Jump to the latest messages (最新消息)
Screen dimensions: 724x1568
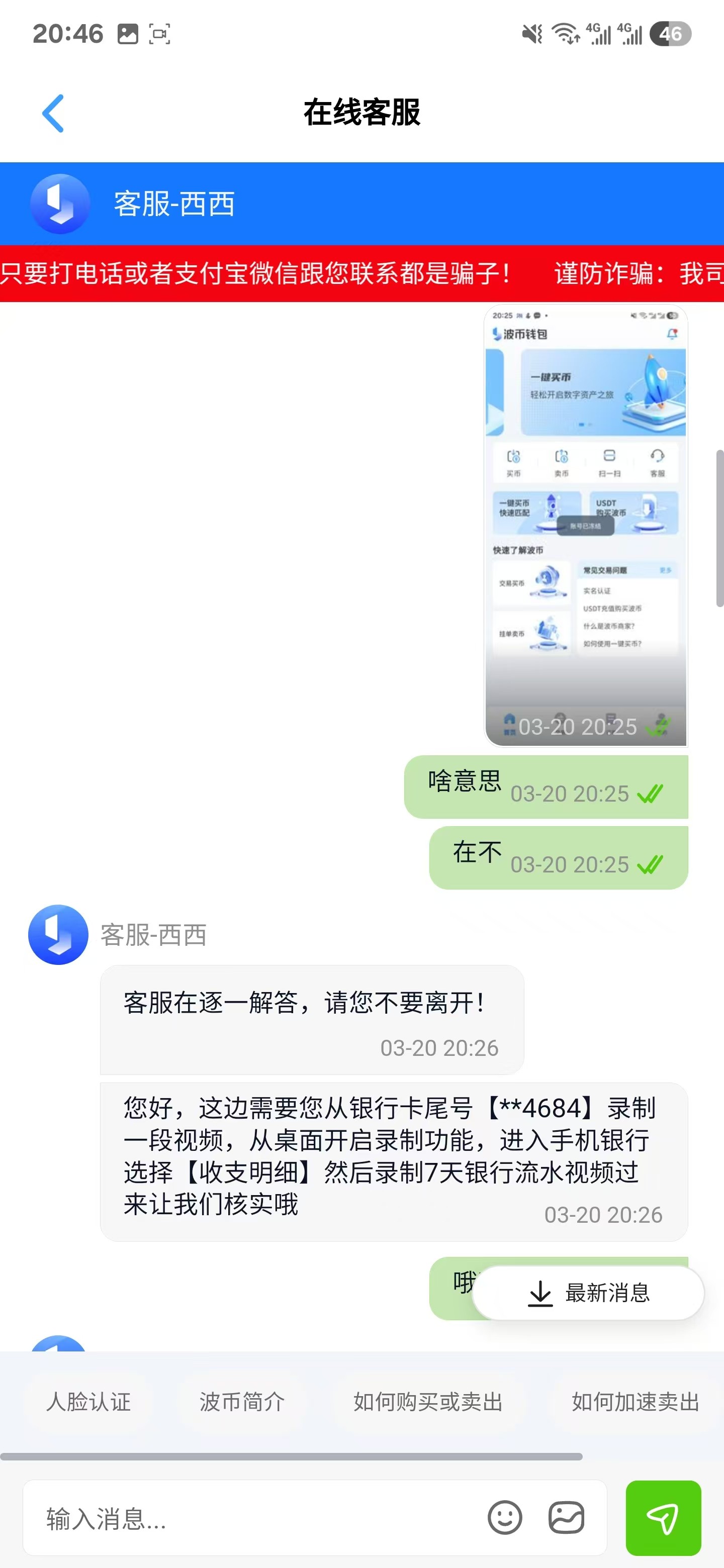588,1293
